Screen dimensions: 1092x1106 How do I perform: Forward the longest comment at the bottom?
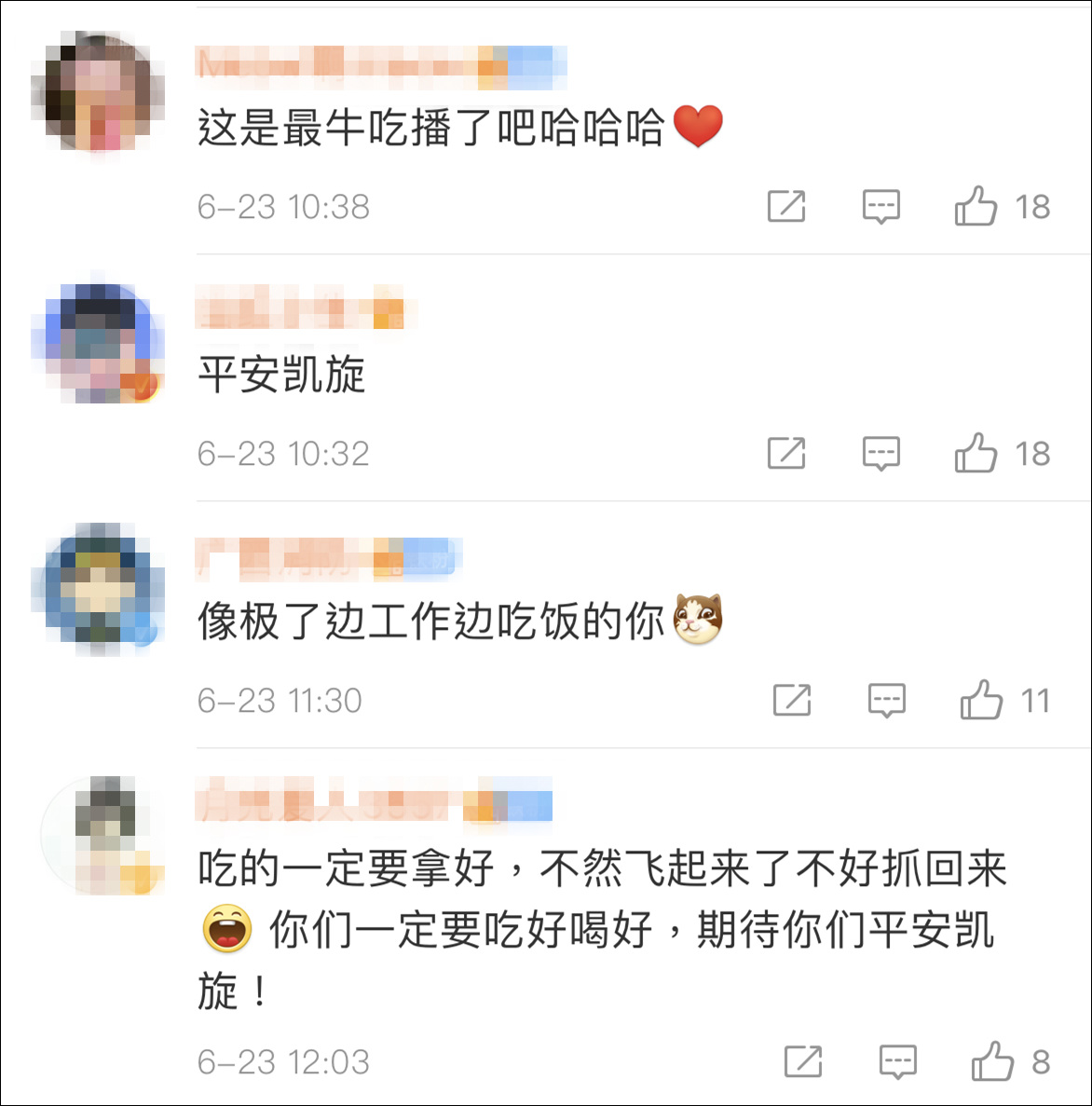coord(805,1061)
